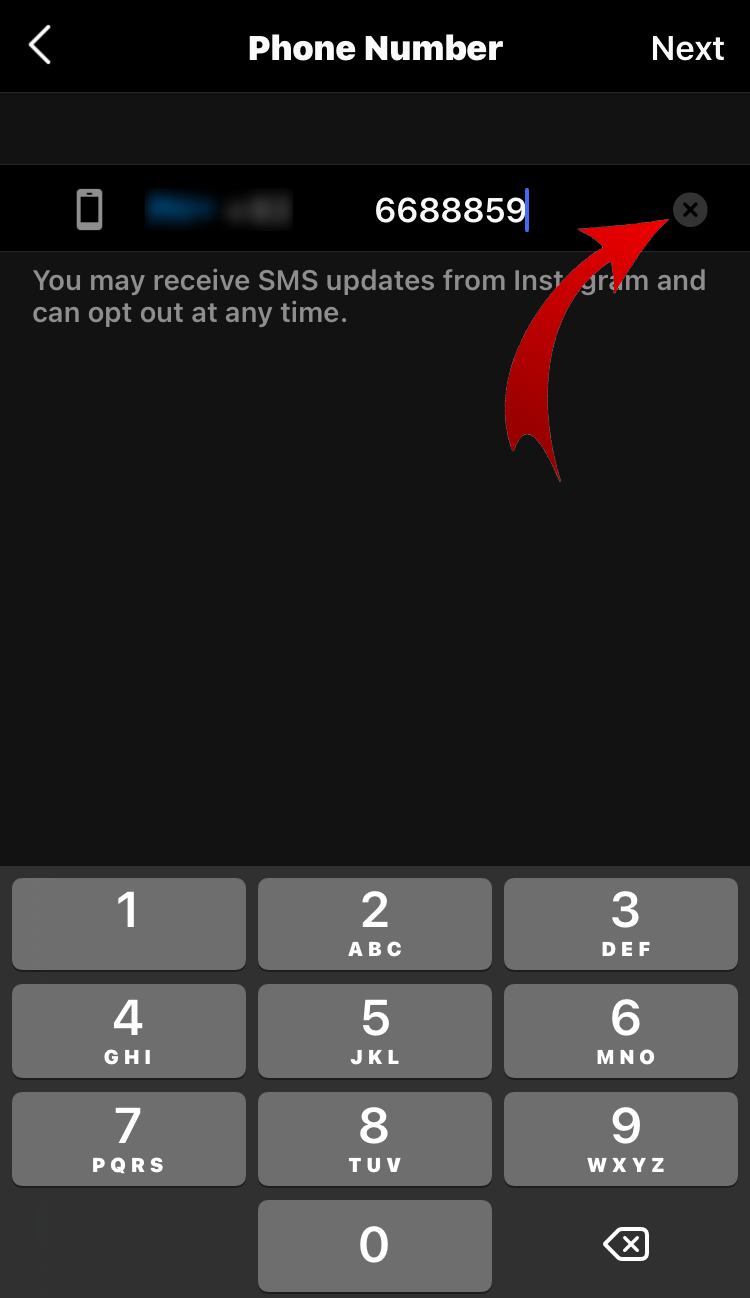Viewport: 750px width, 1298px height.
Task: Type digit 2 on the keypad
Action: pyautogui.click(x=375, y=924)
